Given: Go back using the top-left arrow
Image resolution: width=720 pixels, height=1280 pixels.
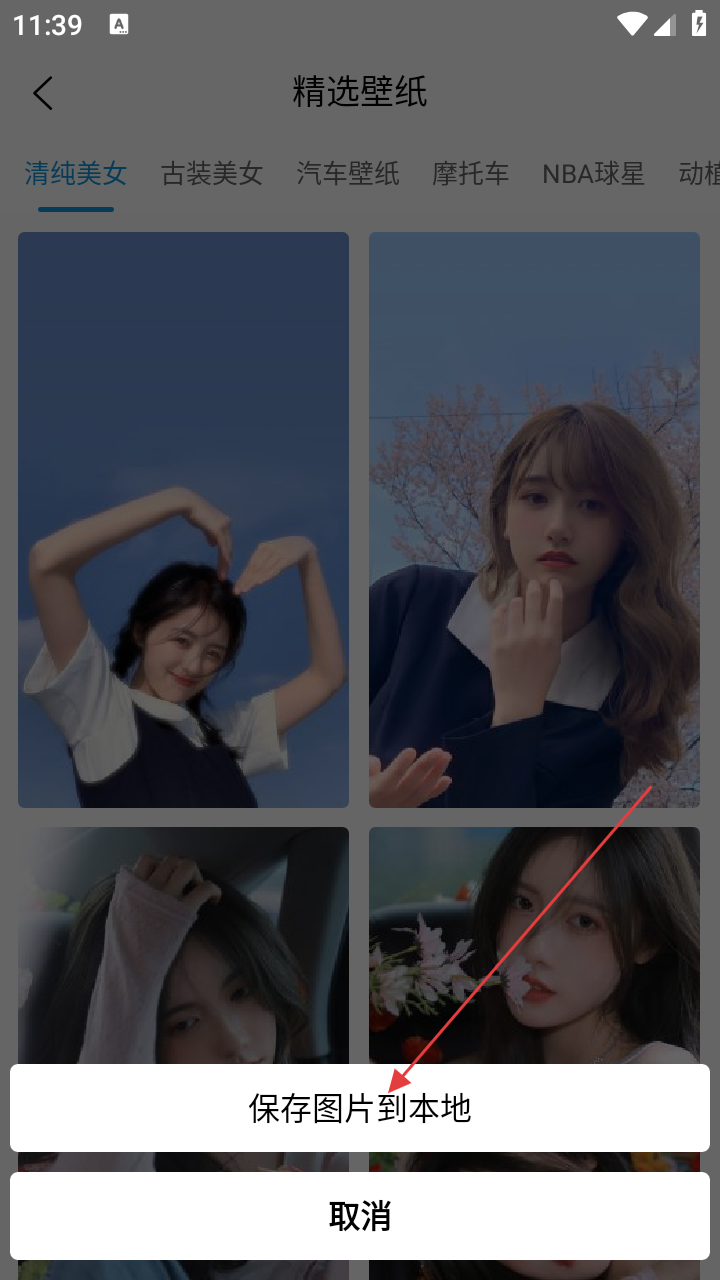Looking at the screenshot, I should pyautogui.click(x=42, y=93).
